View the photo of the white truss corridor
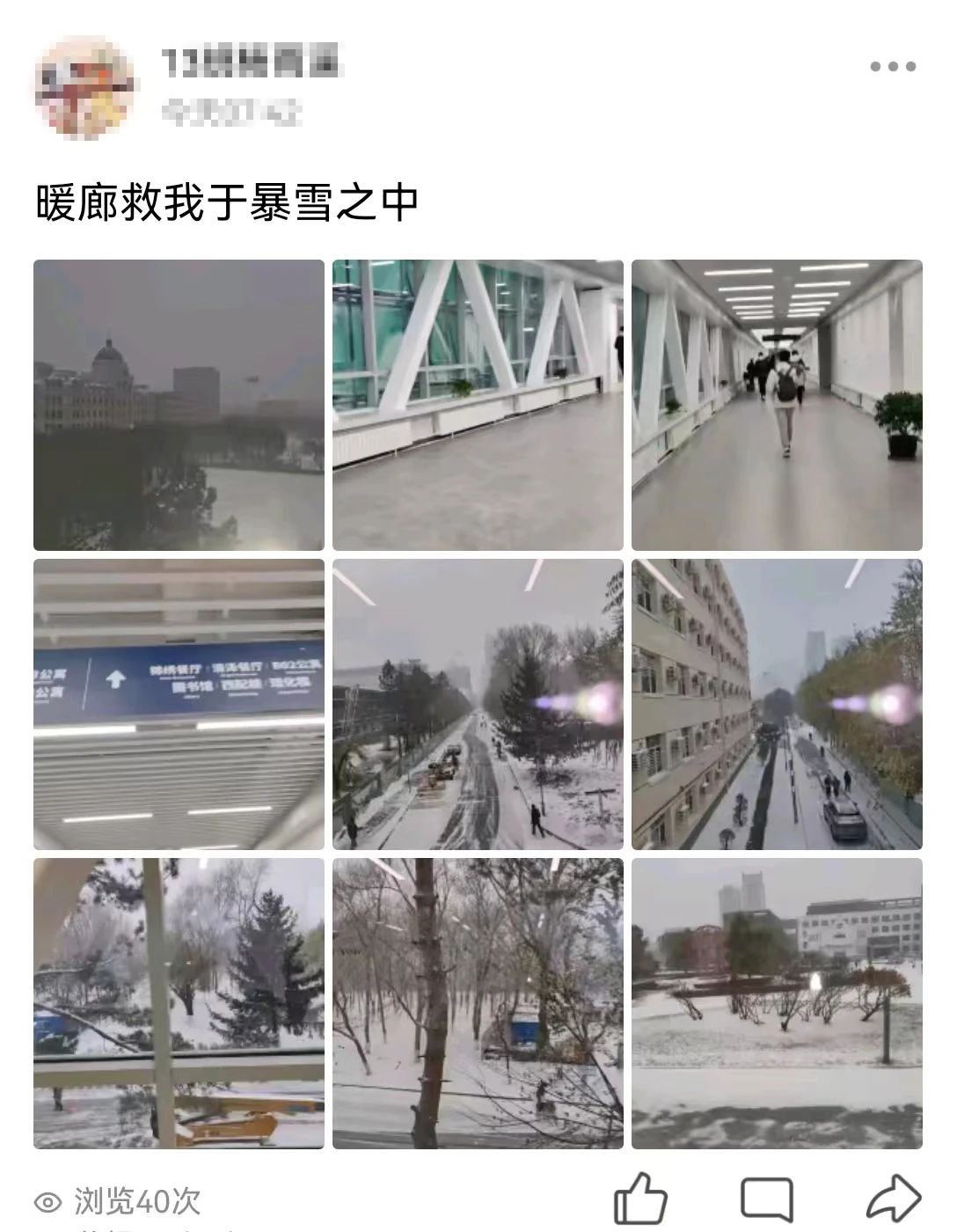 [478, 405]
